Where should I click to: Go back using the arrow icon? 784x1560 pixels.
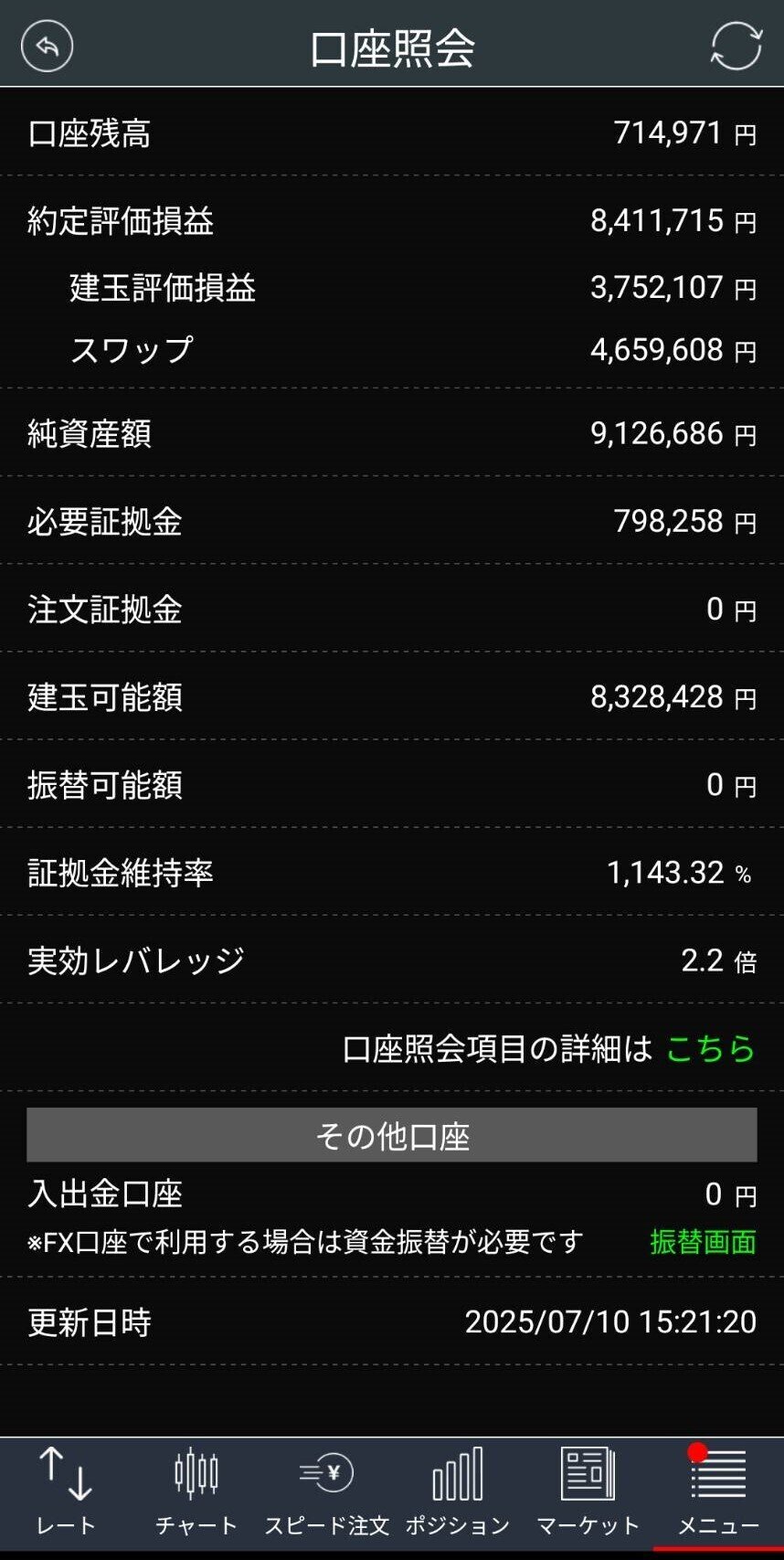click(47, 46)
